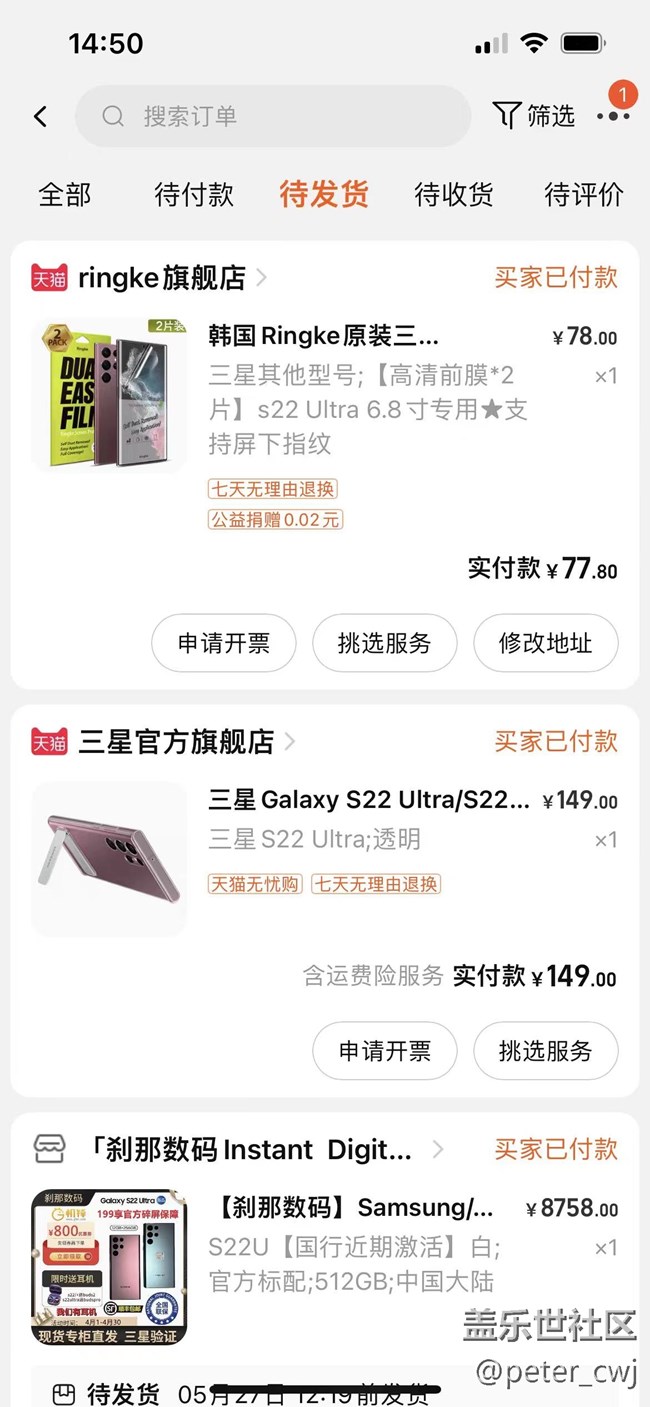Go back using the top-left arrow
The width and height of the screenshot is (650, 1407).
(x=40, y=117)
